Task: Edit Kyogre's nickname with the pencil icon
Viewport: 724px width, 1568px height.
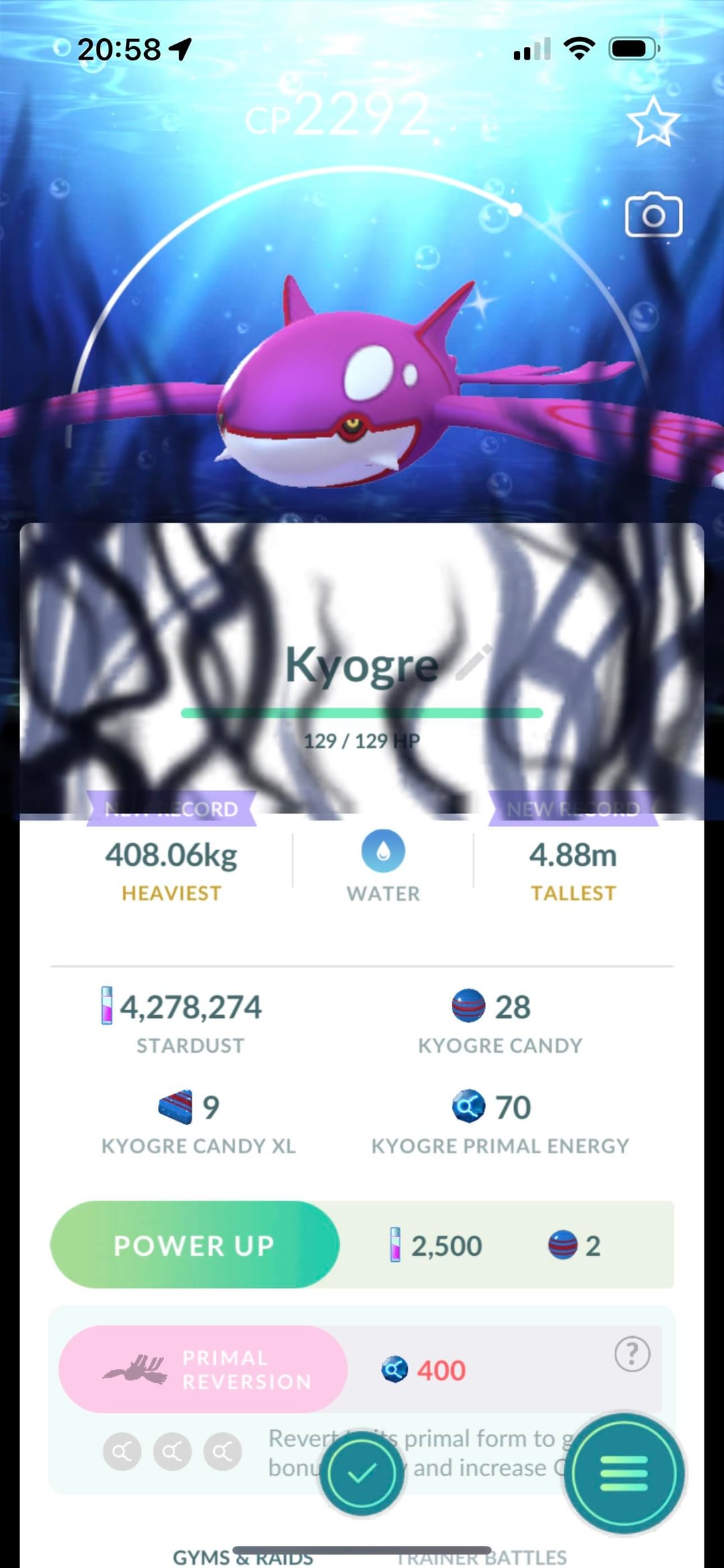Action: click(x=474, y=662)
